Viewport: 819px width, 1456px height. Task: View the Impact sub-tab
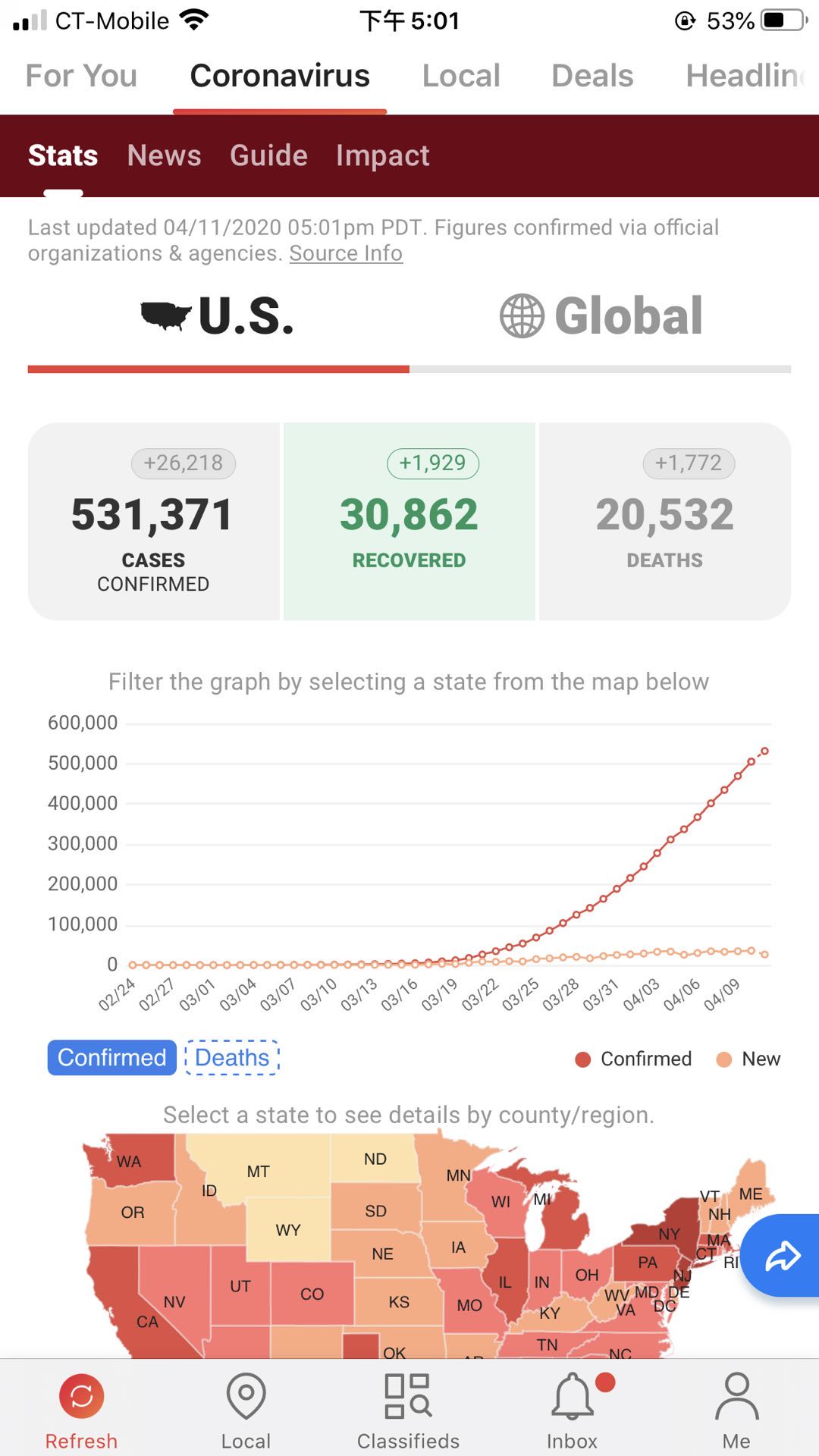point(382,155)
